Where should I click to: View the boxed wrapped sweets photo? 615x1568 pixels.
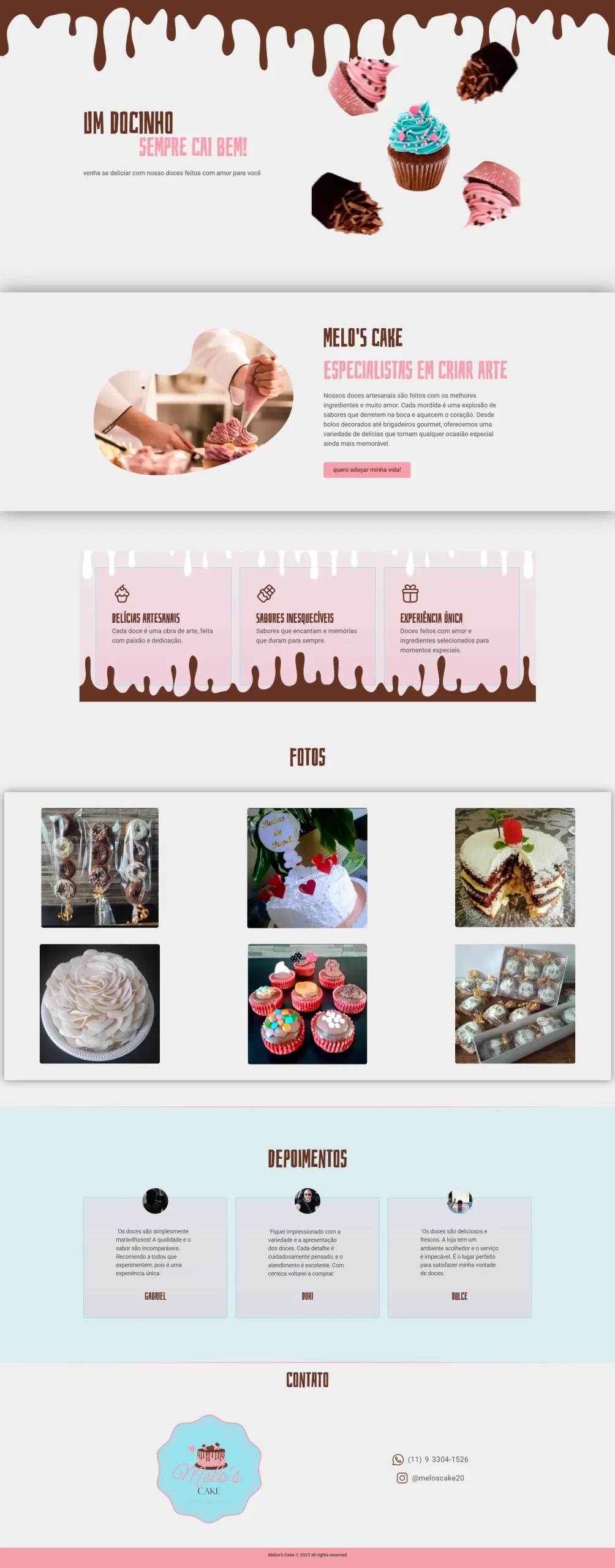(x=515, y=1003)
